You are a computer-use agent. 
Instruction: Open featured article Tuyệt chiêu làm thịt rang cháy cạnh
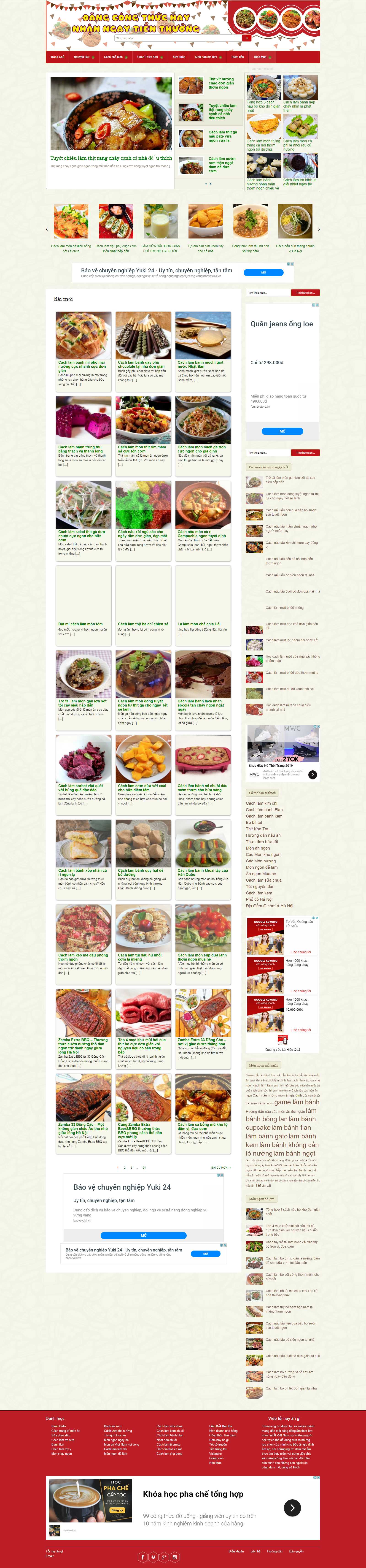coord(111,158)
